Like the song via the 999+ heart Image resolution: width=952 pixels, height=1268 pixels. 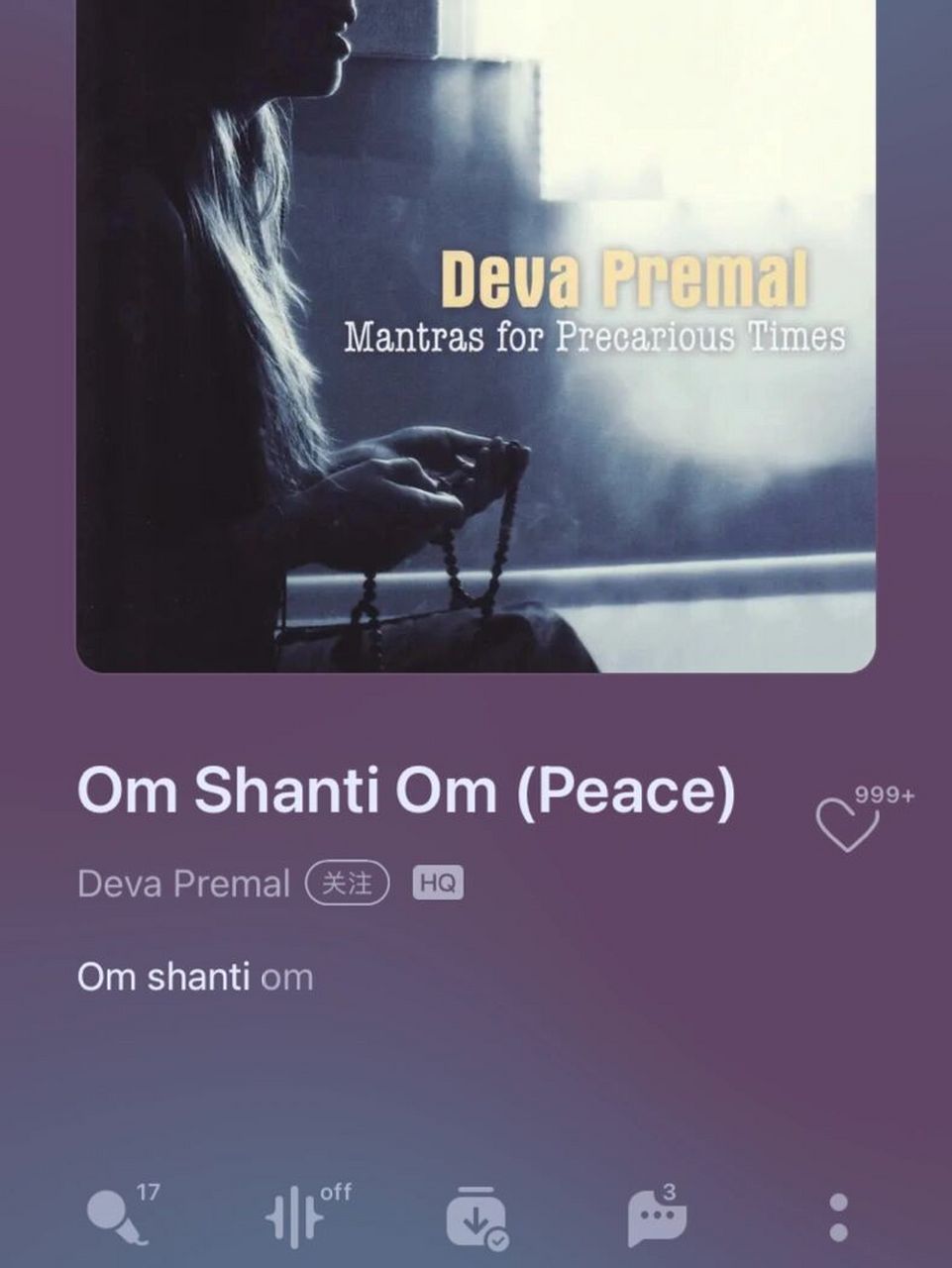tap(850, 824)
